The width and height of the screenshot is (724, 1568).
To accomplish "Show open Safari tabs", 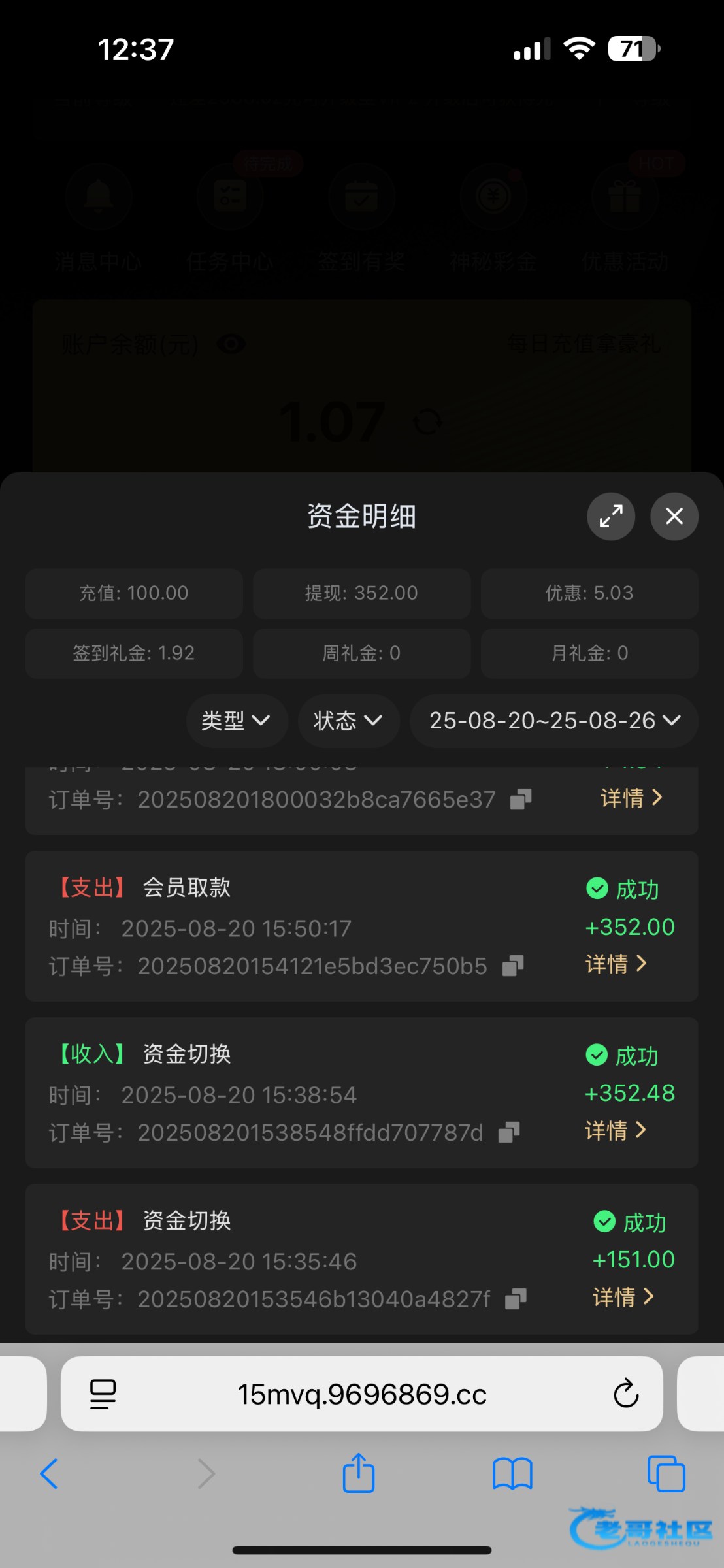I will (x=666, y=1474).
